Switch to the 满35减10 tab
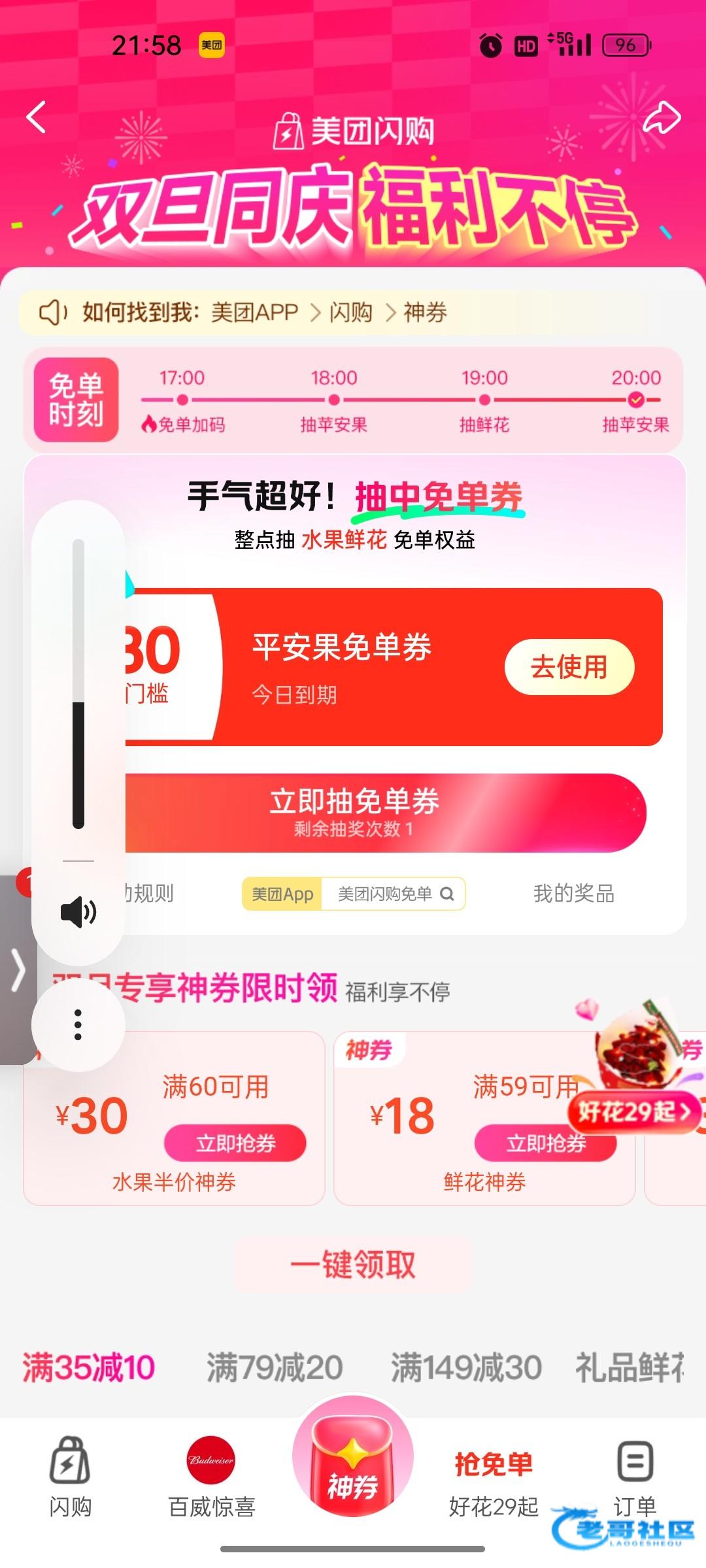Viewport: 706px width, 1568px height. pos(89,1367)
